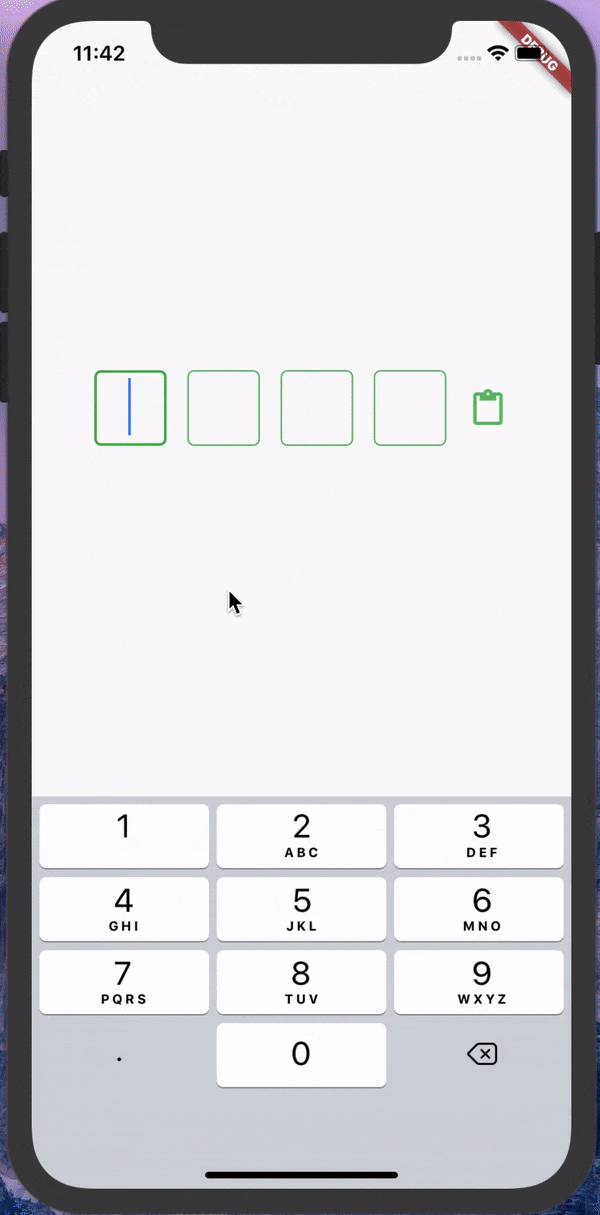This screenshot has width=600, height=1215.
Task: Tap the 9 WXYZ key
Action: (479, 982)
